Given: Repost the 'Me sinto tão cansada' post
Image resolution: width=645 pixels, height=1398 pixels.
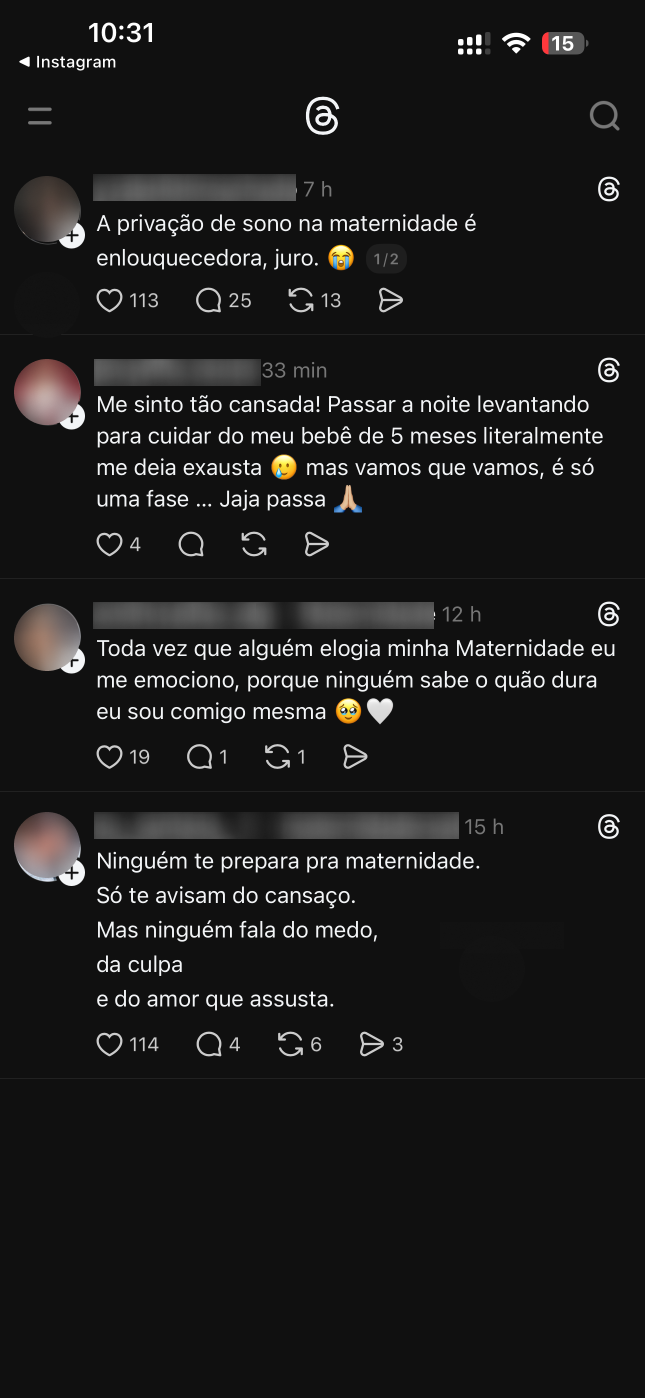Looking at the screenshot, I should pos(254,544).
